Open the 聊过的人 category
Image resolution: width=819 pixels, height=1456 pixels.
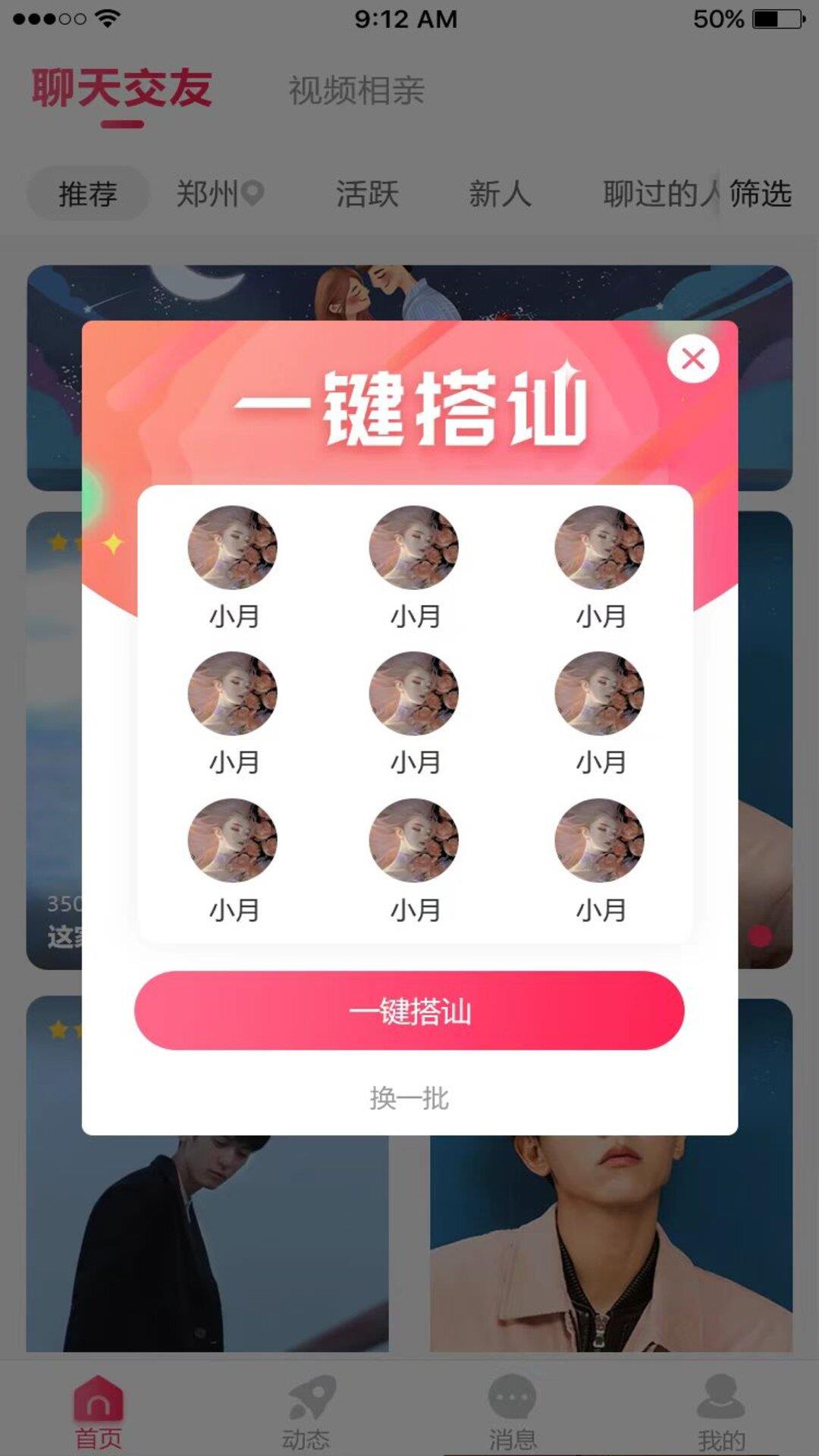pos(658,194)
